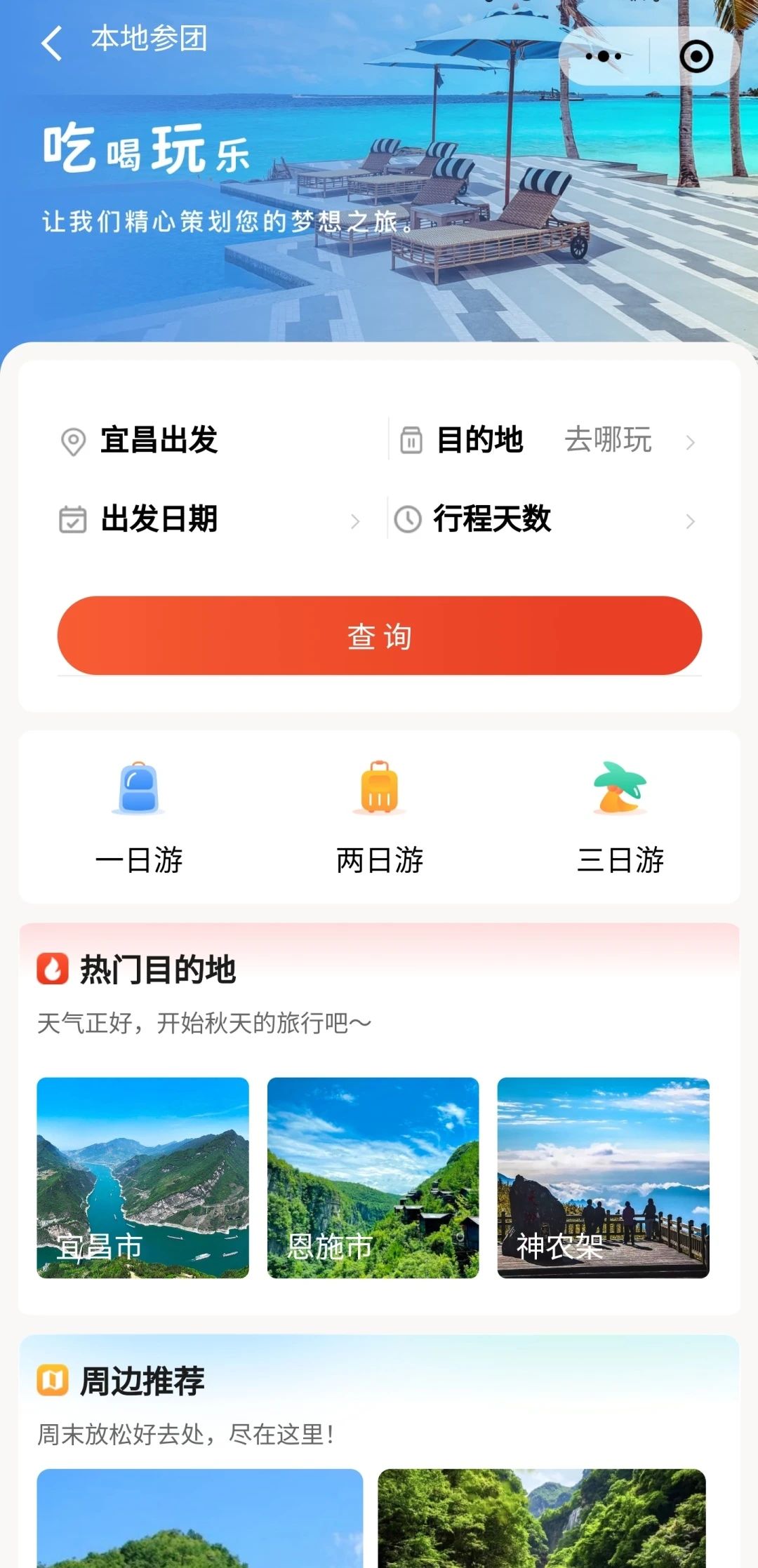Open the 神农架 destination card

[603, 1178]
